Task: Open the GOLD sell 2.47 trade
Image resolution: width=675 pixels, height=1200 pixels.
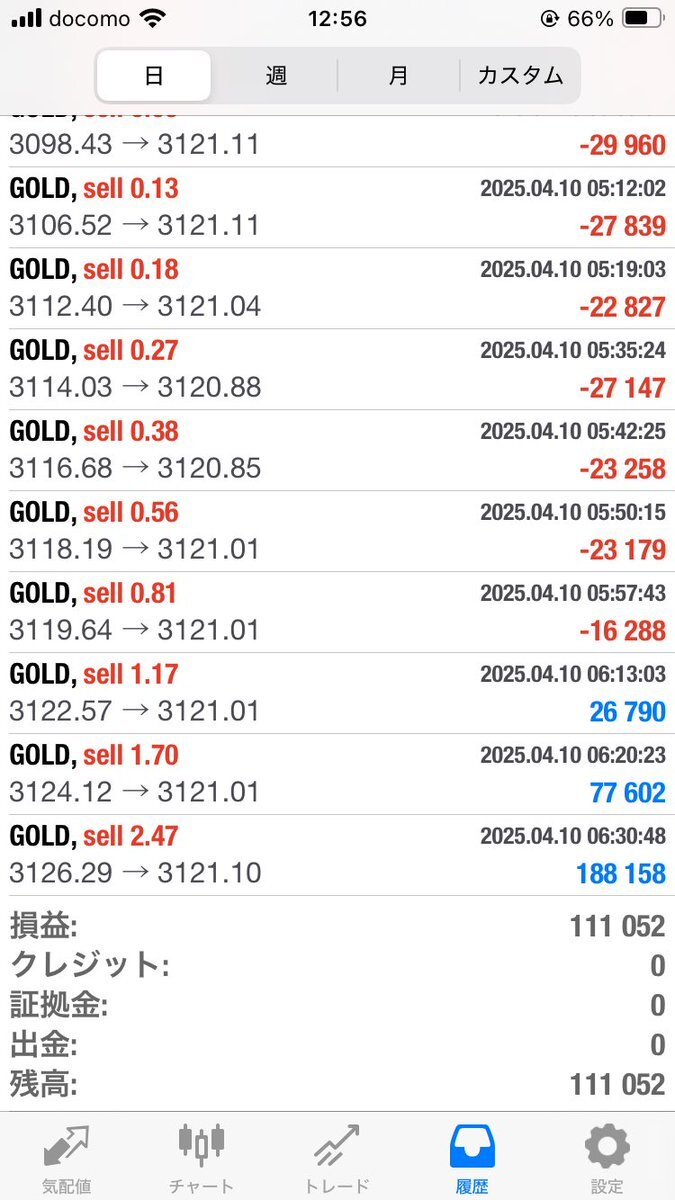Action: pyautogui.click(x=337, y=855)
